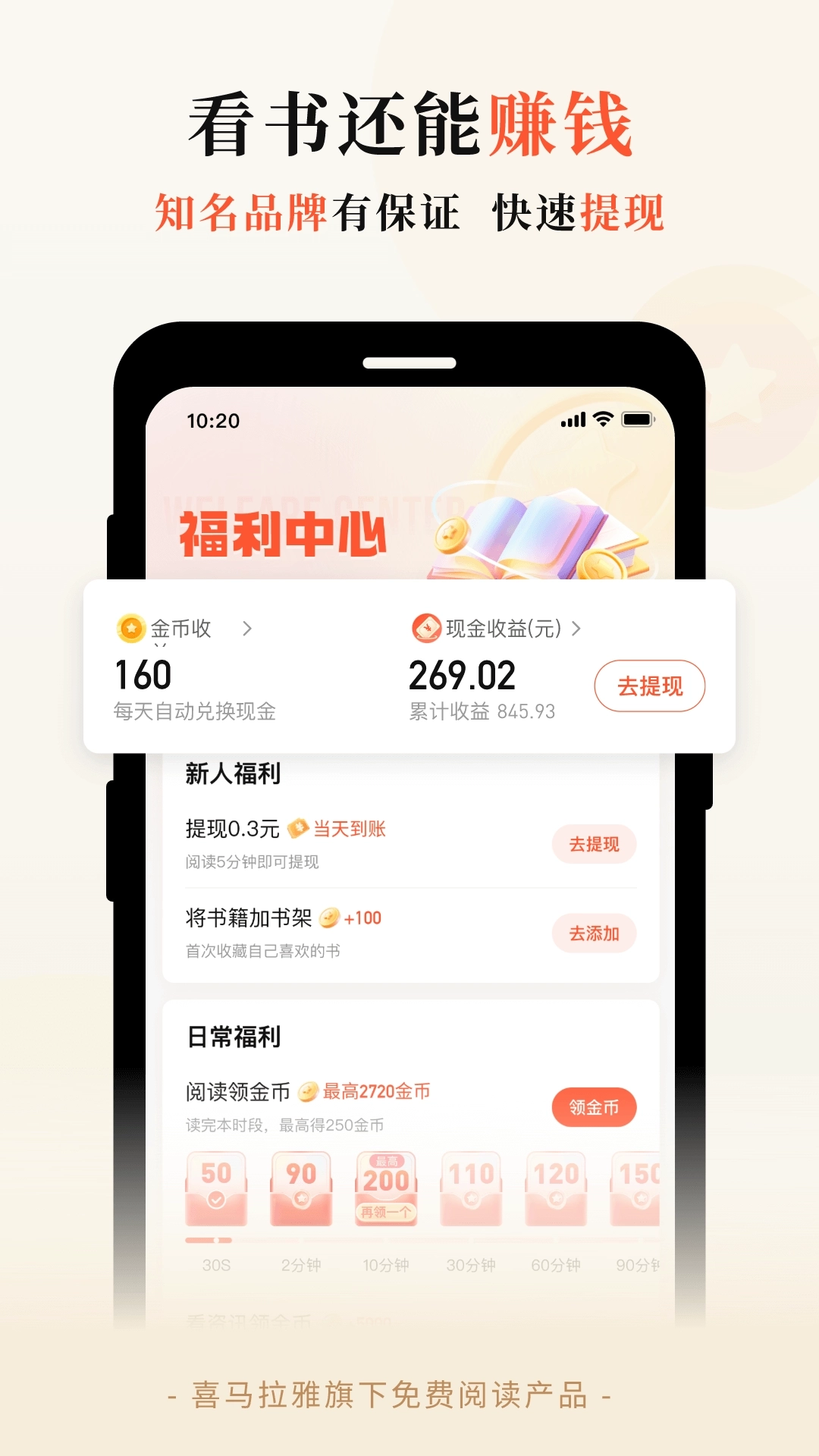Click the gold coin icon beside 金币收
Image resolution: width=819 pixels, height=1456 pixels.
coord(130,629)
